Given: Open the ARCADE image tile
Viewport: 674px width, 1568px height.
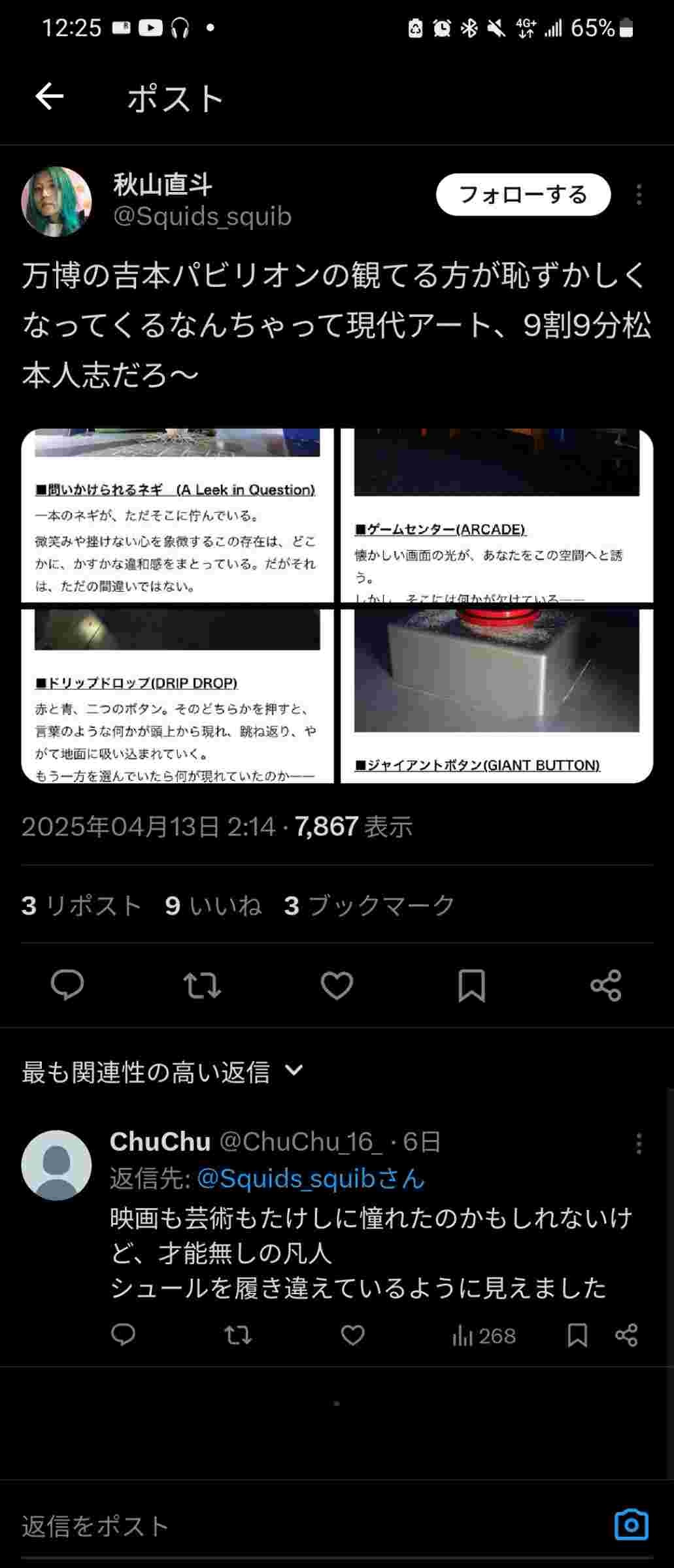Looking at the screenshot, I should [497, 515].
